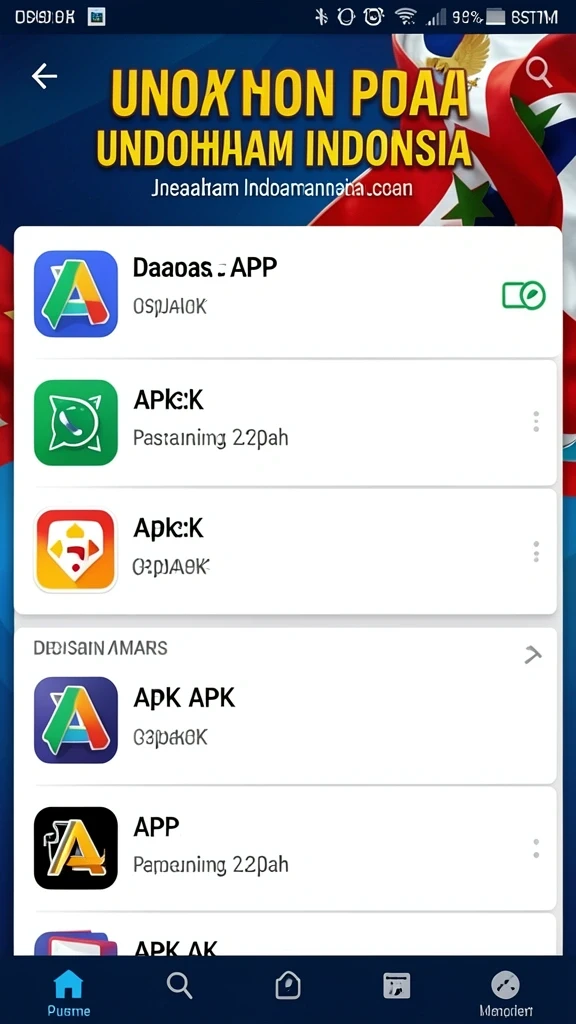Screen dimensions: 576x1024
Task: Open the Daaoas APP entry
Action: tap(287, 293)
